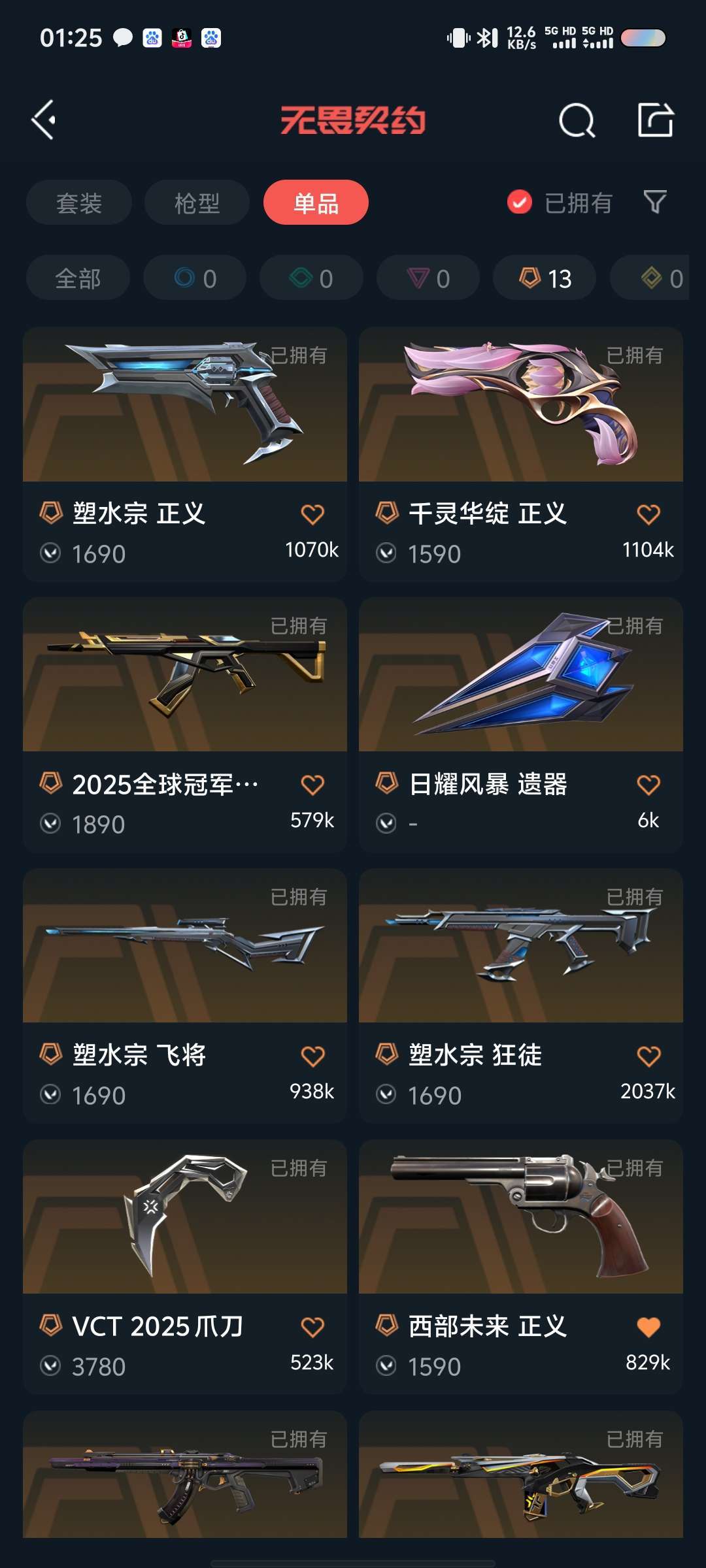Filter by the orange tier chip showing 13

coord(545,278)
